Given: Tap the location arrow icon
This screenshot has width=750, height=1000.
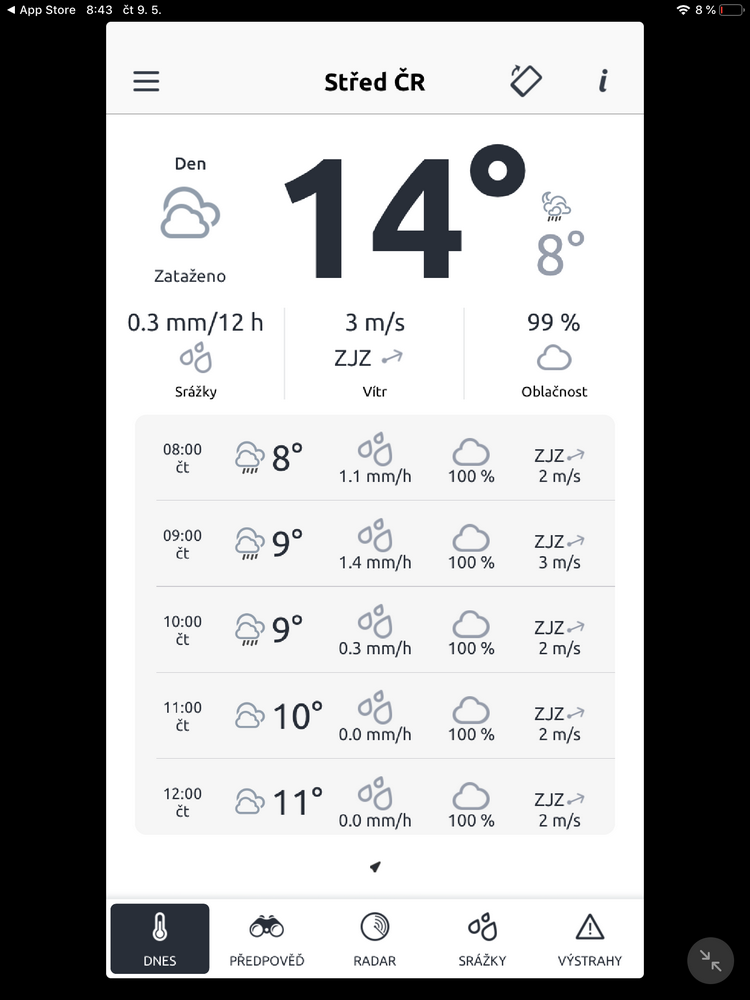Looking at the screenshot, I should (375, 866).
